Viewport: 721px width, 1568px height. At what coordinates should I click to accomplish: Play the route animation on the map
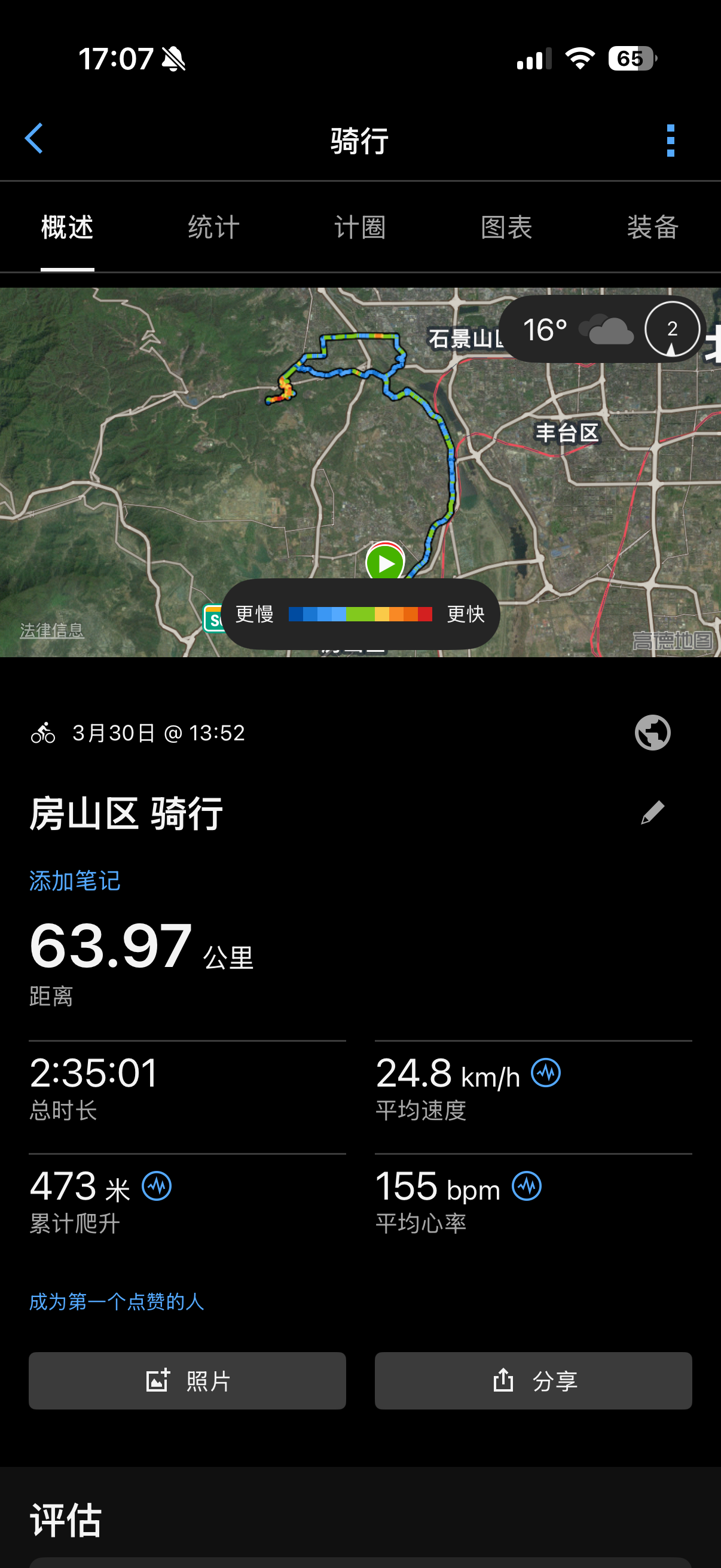click(x=385, y=562)
